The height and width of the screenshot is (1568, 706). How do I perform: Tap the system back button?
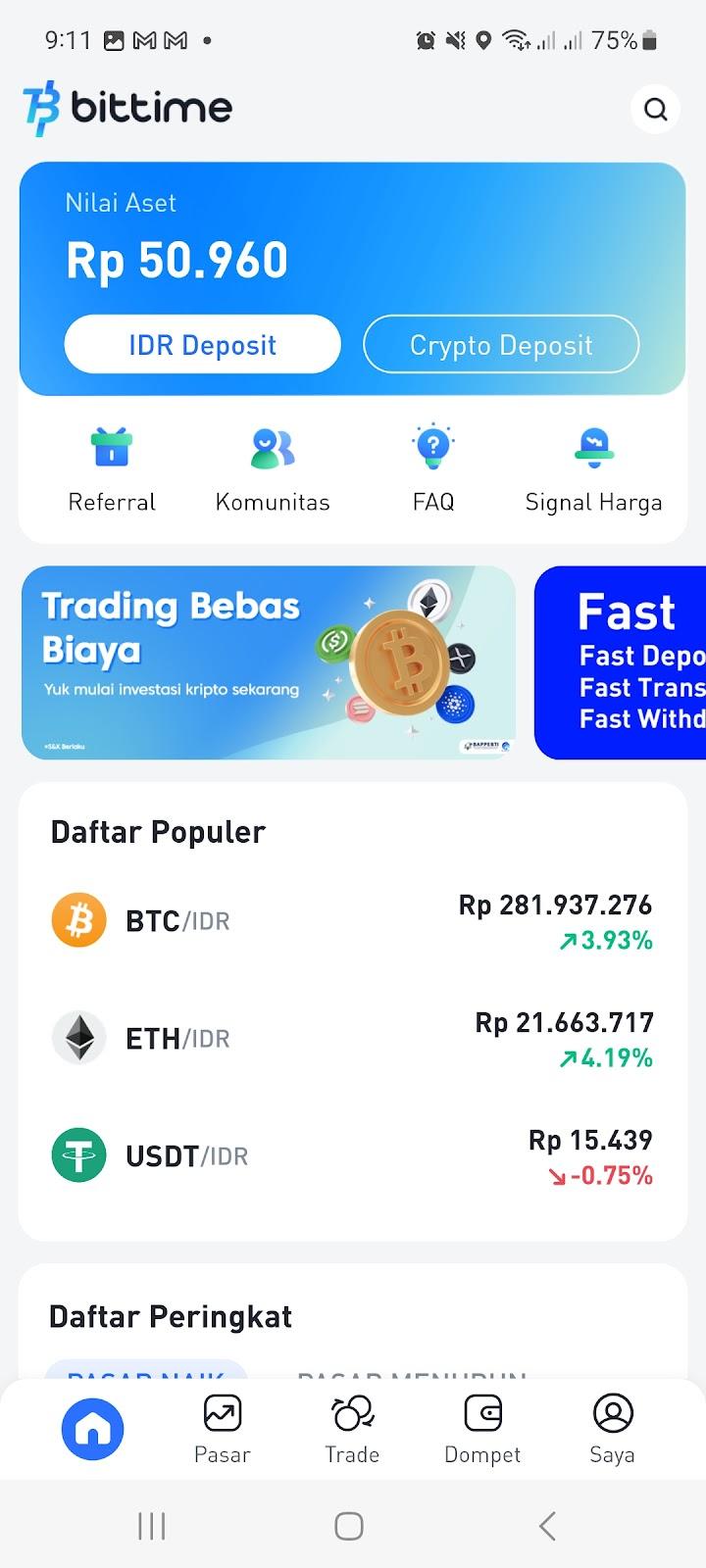click(547, 1526)
